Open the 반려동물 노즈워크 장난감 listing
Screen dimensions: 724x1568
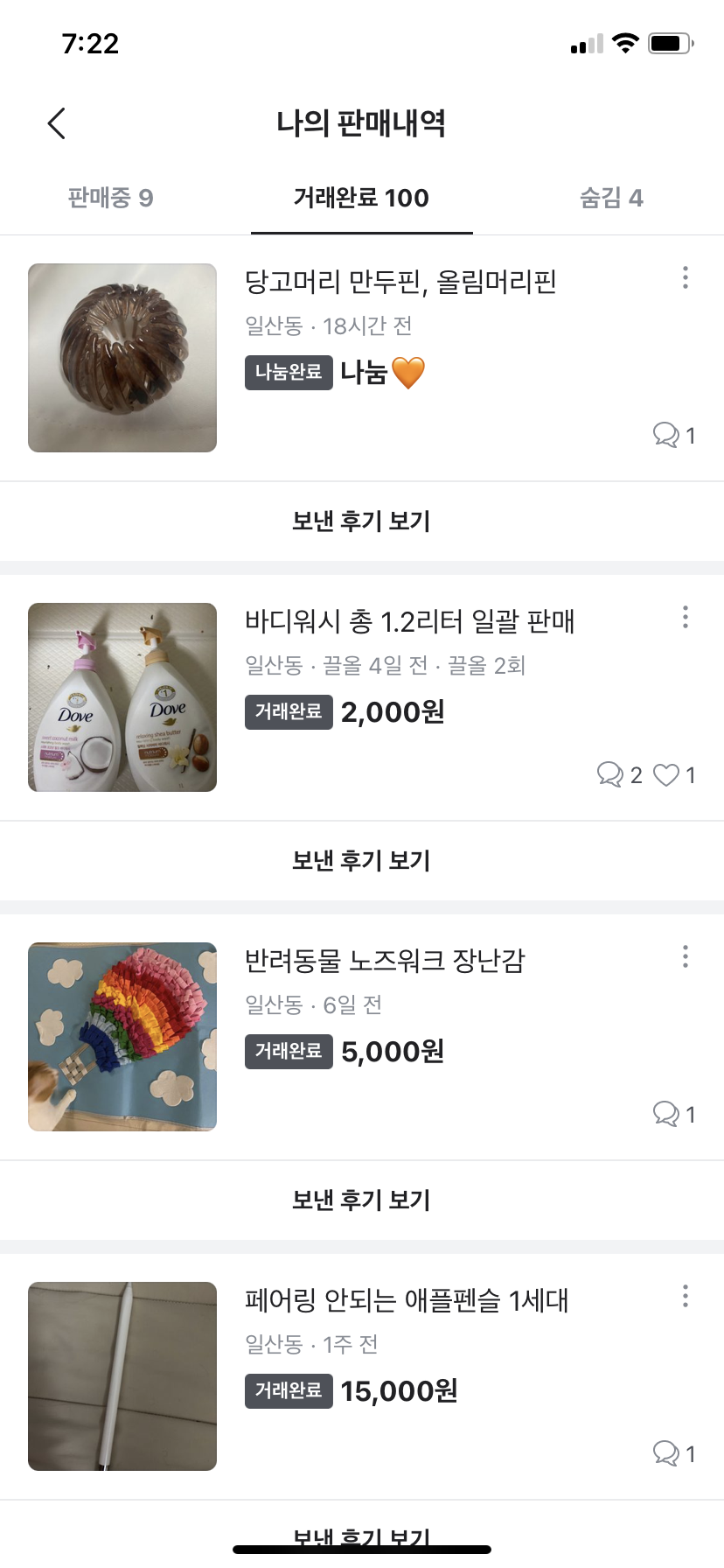(x=385, y=961)
